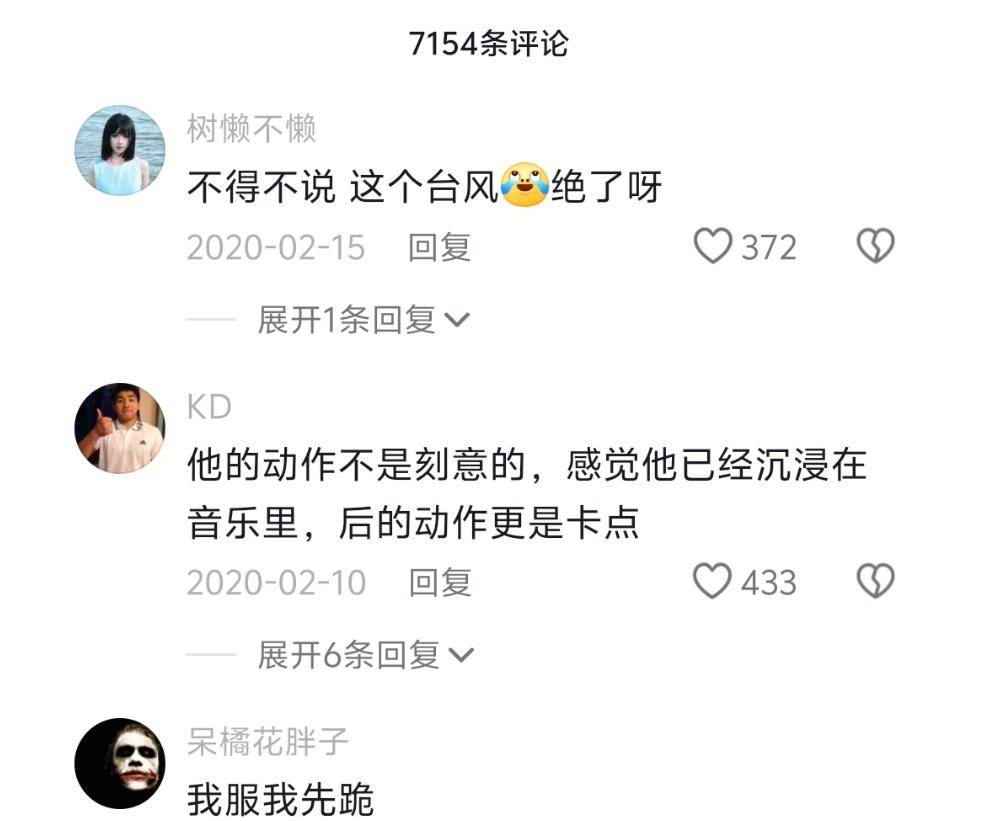Like 树懒不懒's comment
The image size is (999, 821).
pyautogui.click(x=713, y=247)
